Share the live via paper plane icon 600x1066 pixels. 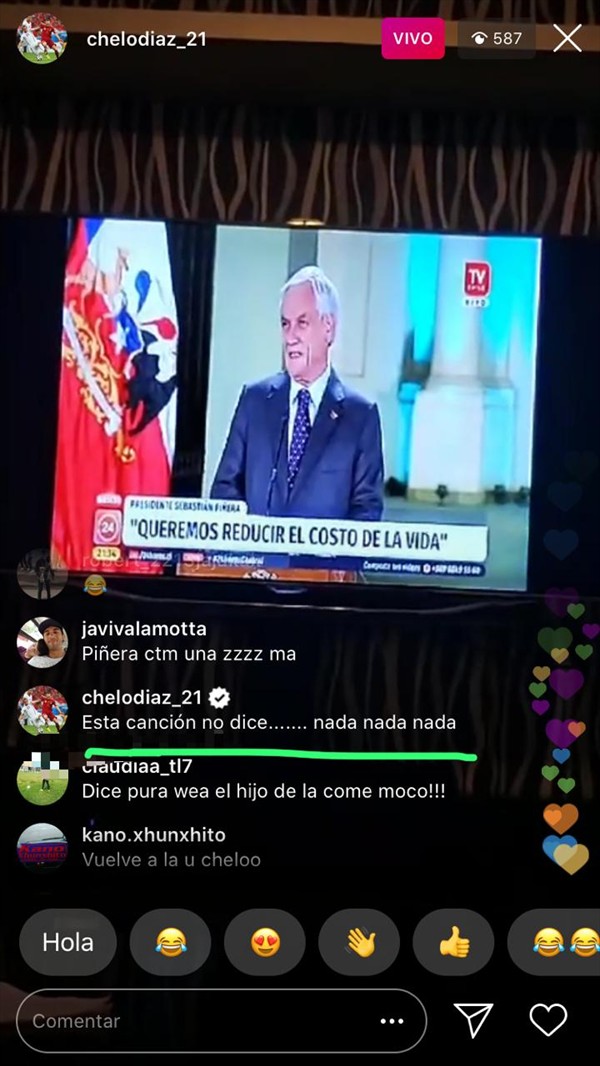click(474, 1020)
